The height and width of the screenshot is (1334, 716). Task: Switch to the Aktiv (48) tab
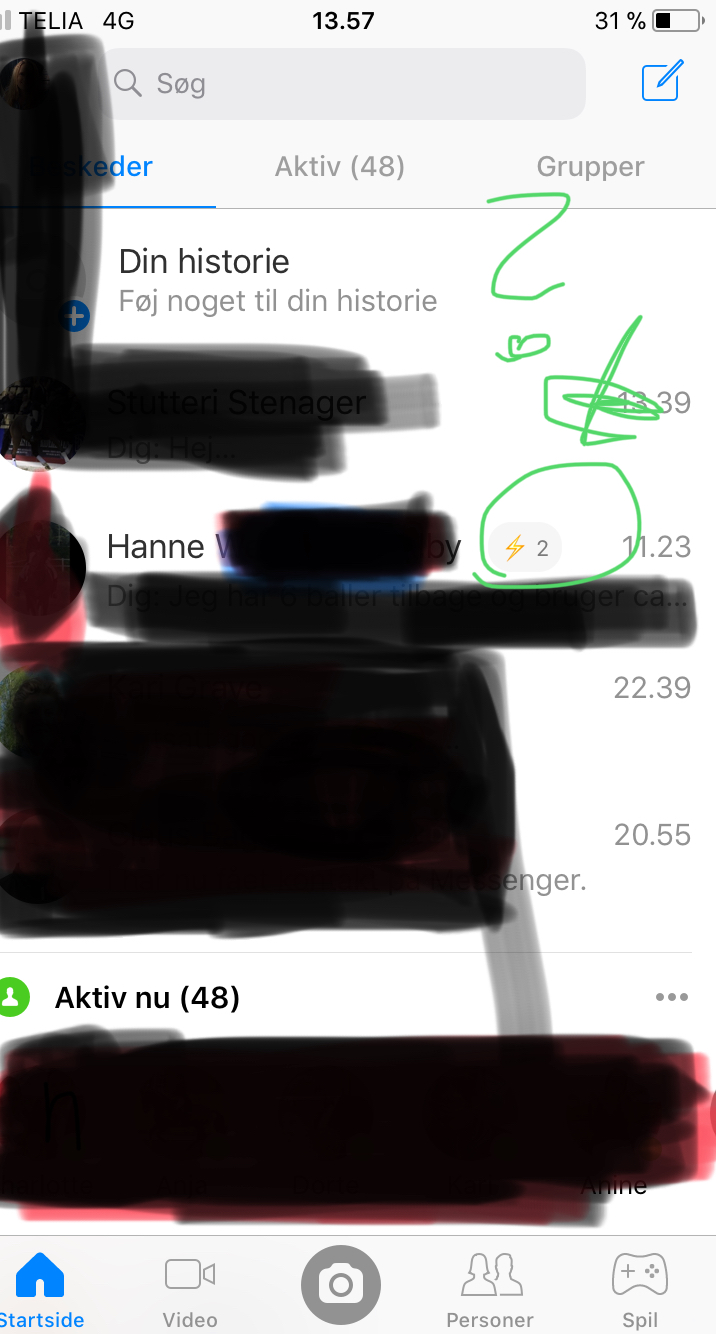pyautogui.click(x=340, y=166)
